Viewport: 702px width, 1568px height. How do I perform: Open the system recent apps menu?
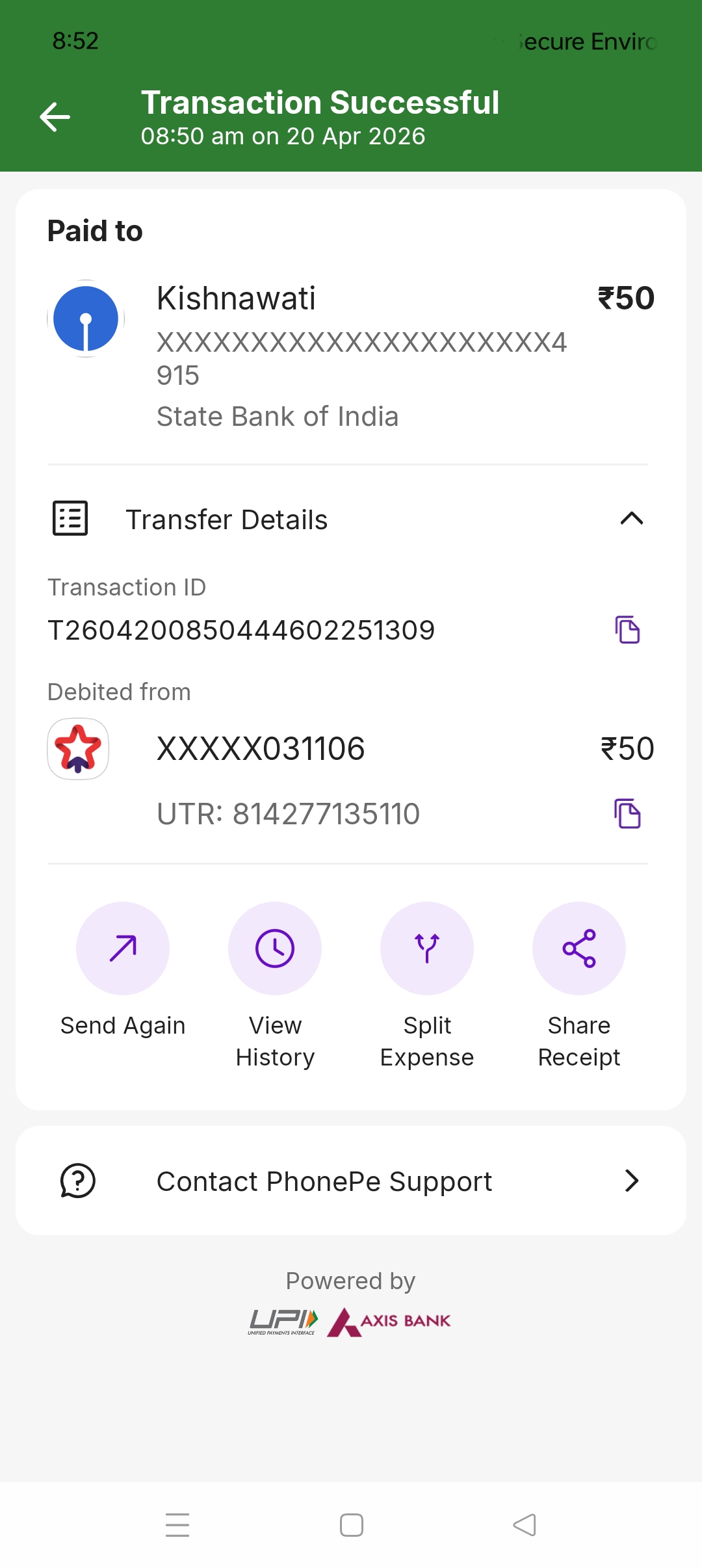coord(177,1525)
